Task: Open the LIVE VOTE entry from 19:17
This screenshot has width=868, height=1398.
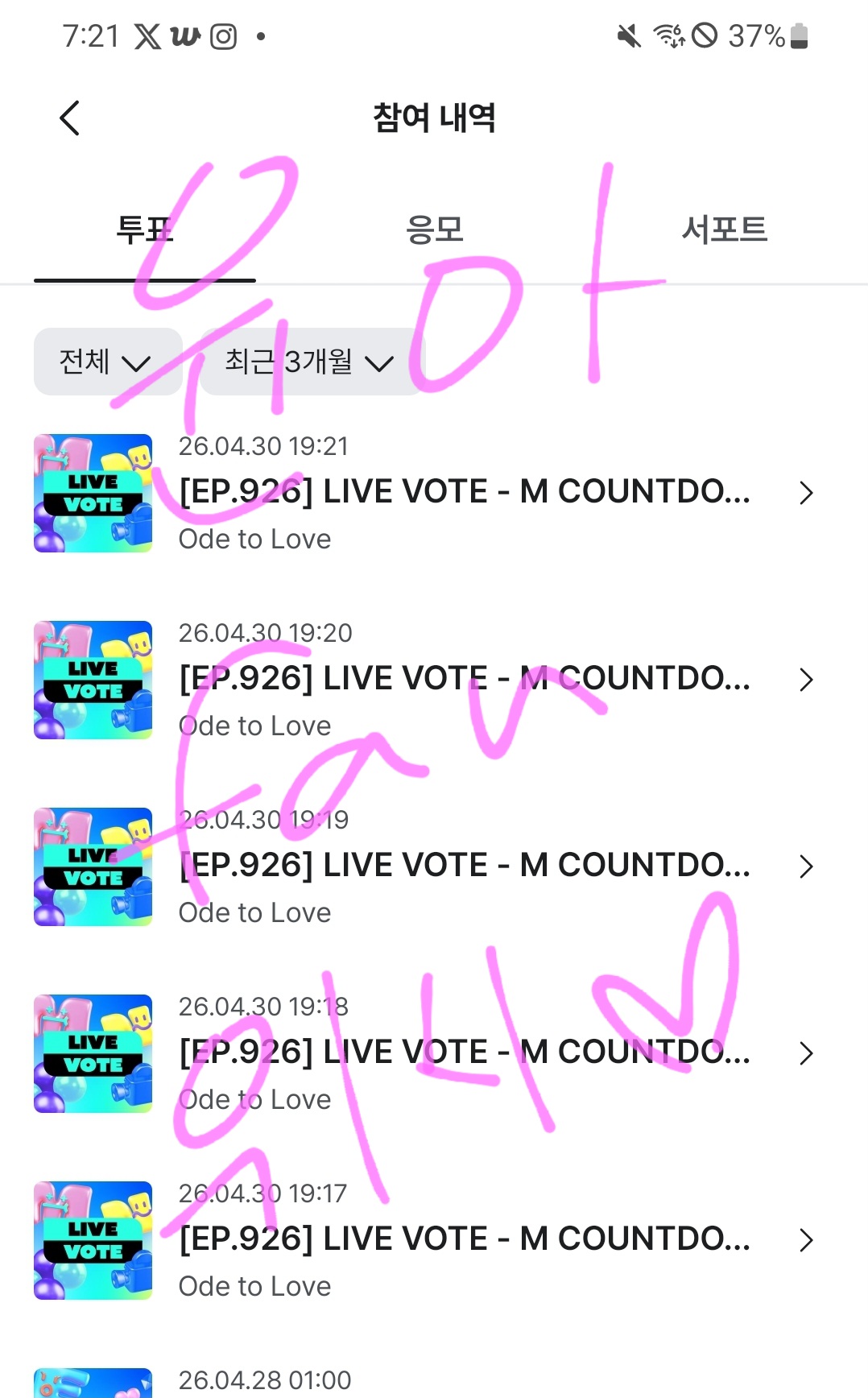Action: (x=434, y=1240)
